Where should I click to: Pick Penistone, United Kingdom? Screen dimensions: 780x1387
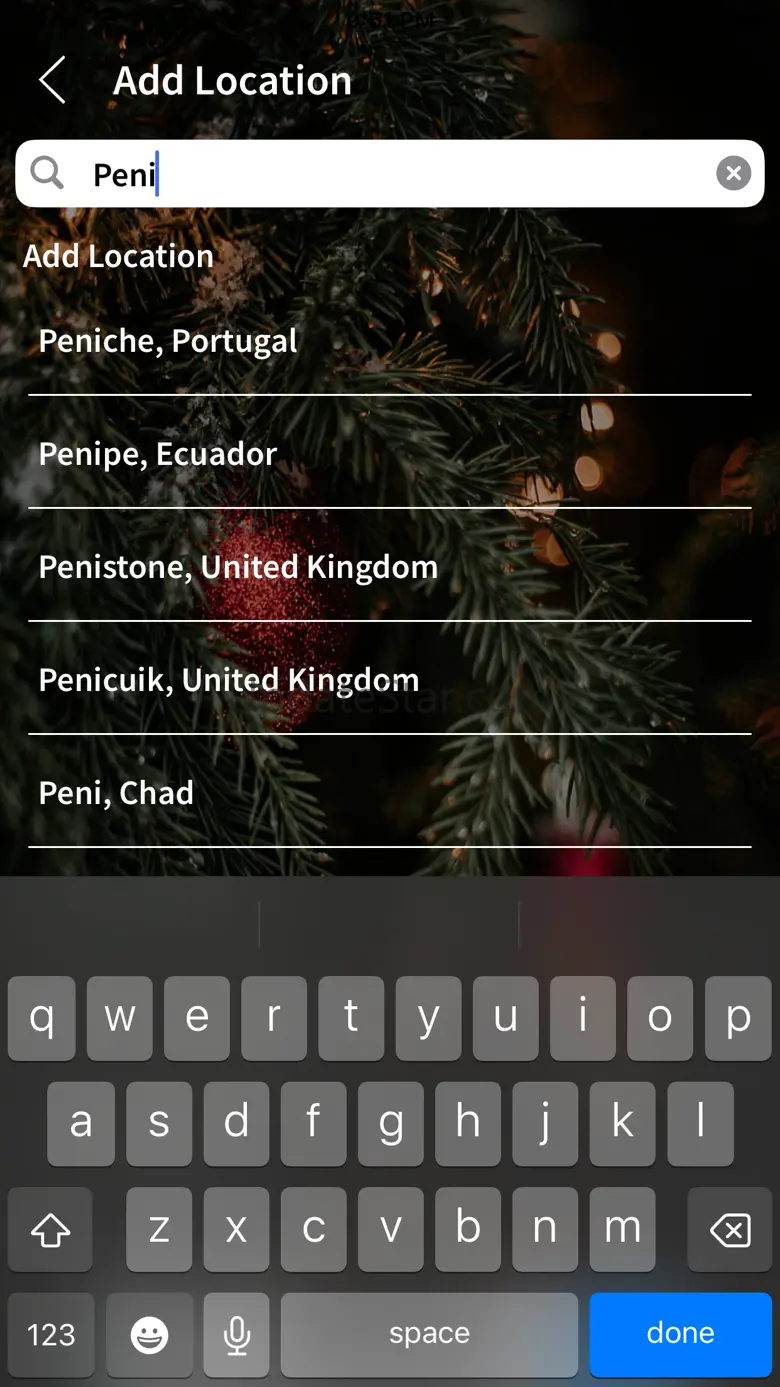coord(238,567)
